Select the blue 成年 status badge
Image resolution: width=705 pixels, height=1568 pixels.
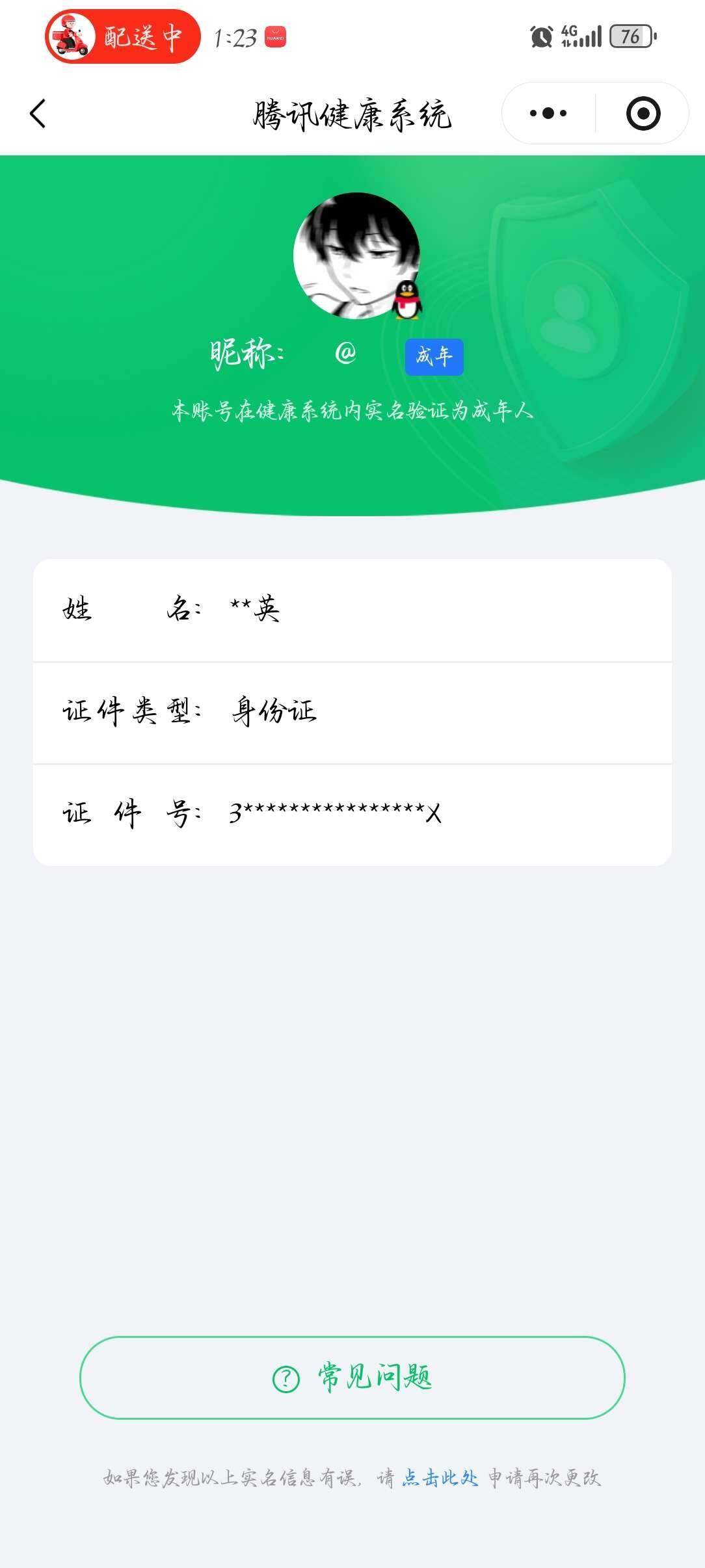(x=433, y=356)
